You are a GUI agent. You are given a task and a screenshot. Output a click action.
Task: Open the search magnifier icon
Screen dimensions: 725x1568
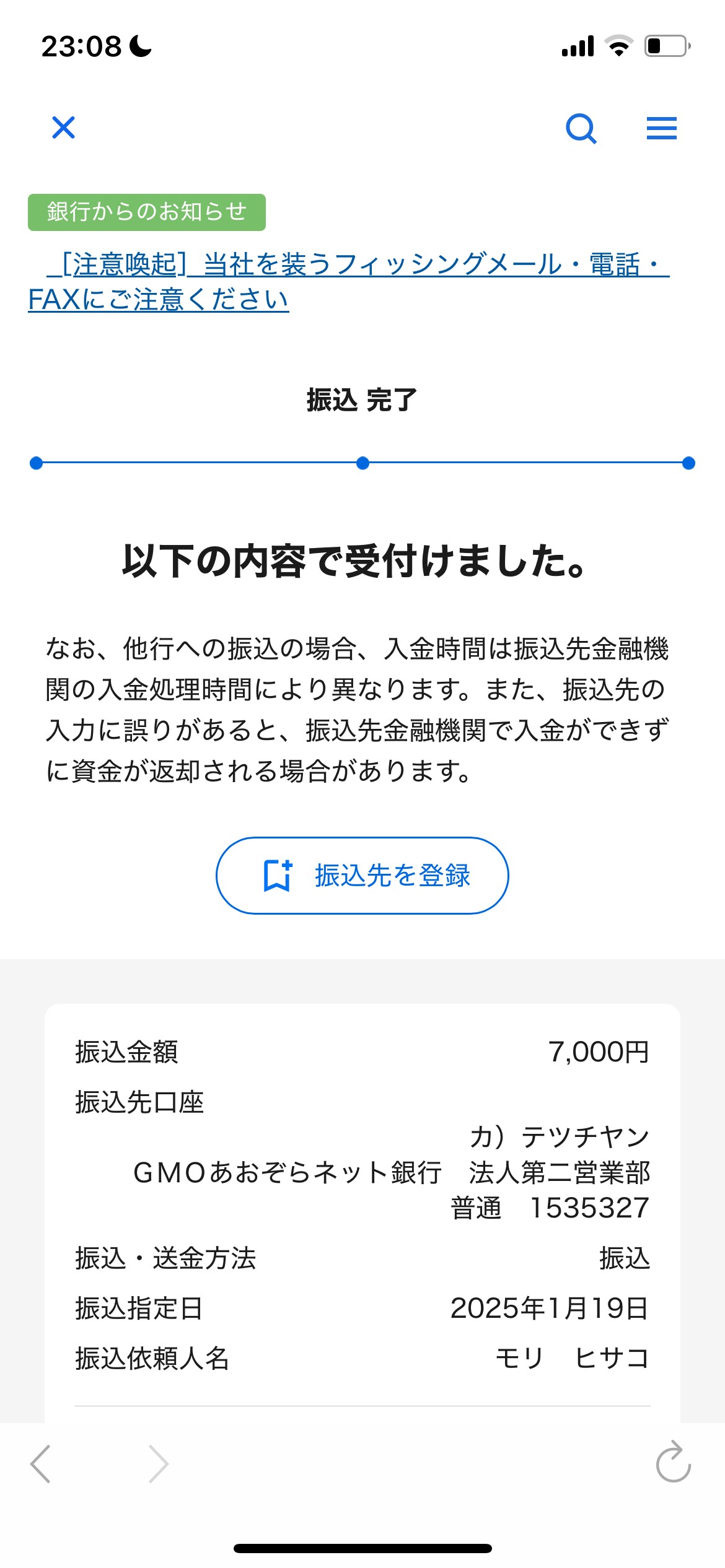click(581, 128)
